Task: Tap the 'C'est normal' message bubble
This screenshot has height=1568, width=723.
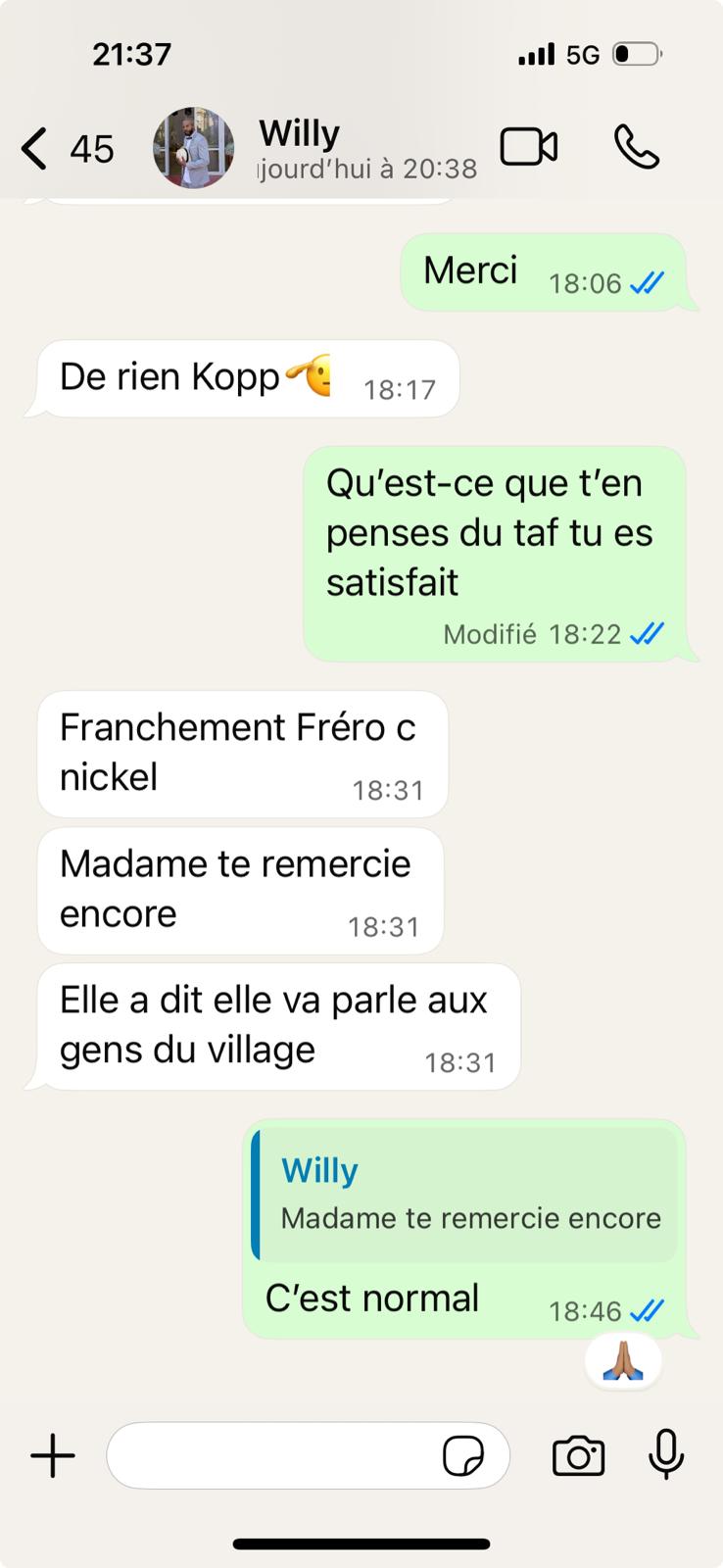Action: pyautogui.click(x=371, y=1298)
